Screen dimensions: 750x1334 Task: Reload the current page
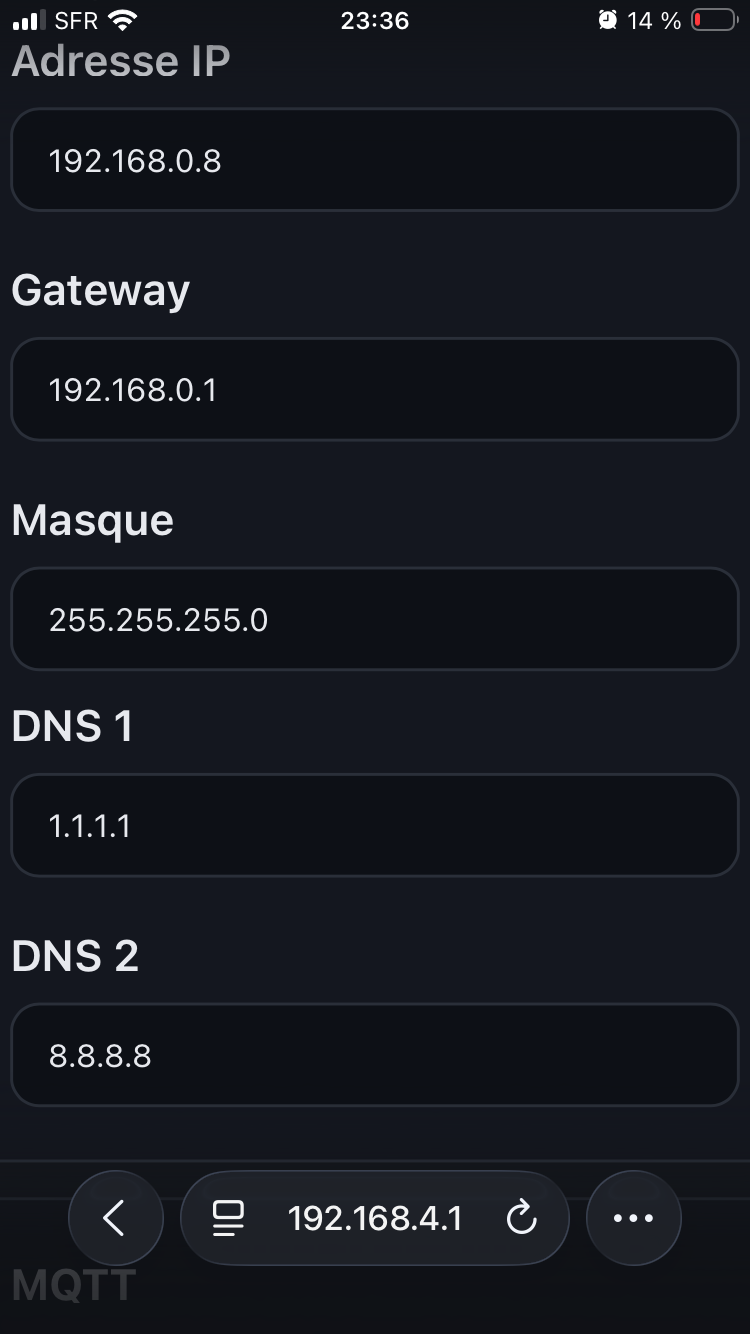click(521, 1218)
